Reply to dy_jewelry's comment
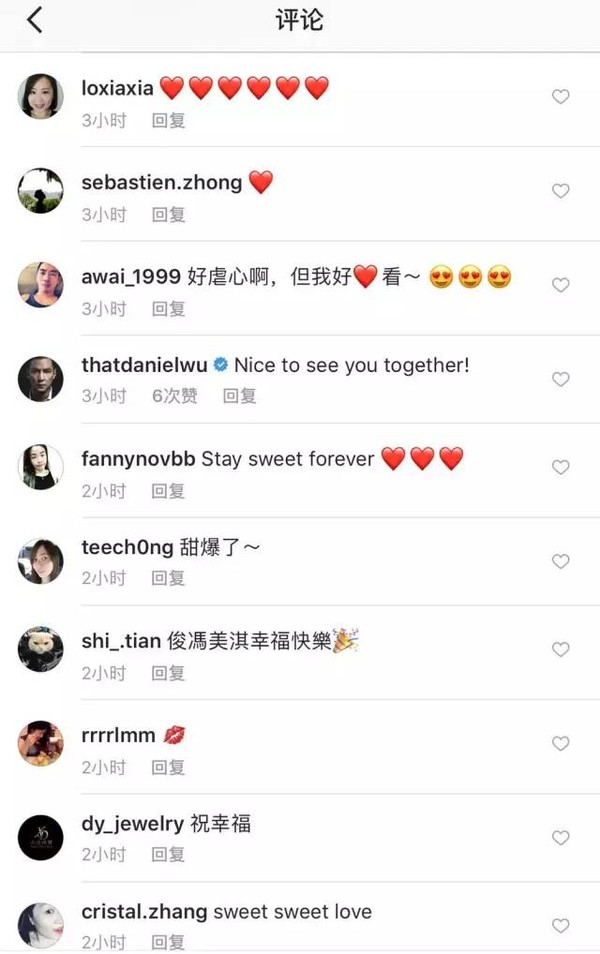Screen dimensions: 600x954 [168, 855]
